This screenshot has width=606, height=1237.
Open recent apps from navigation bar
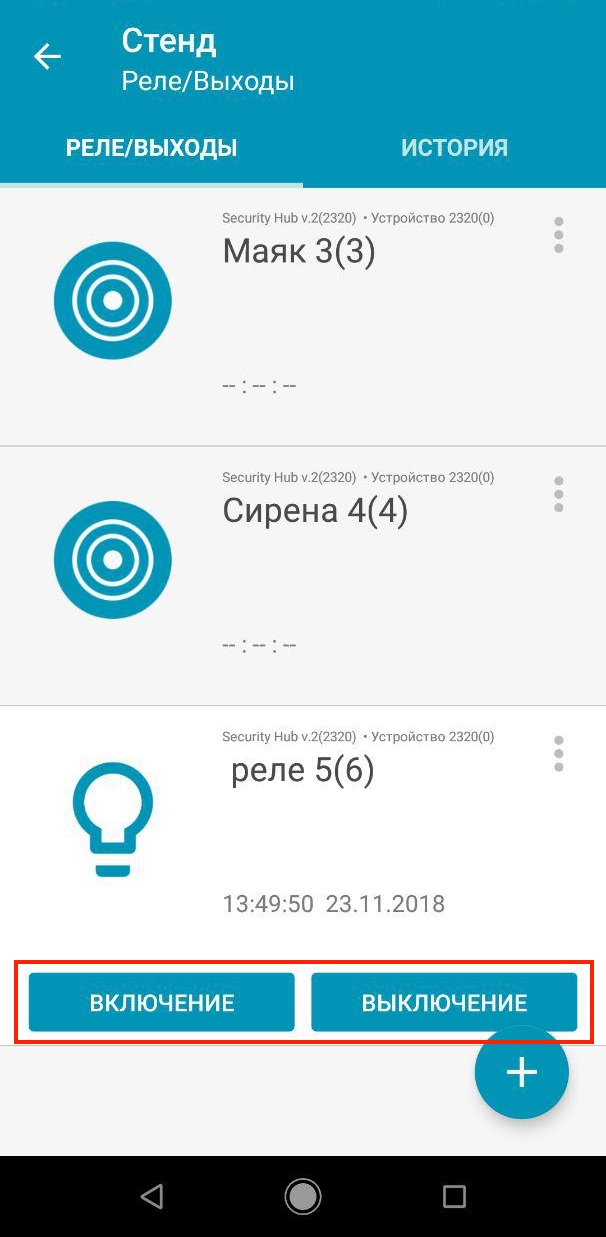tap(454, 1196)
